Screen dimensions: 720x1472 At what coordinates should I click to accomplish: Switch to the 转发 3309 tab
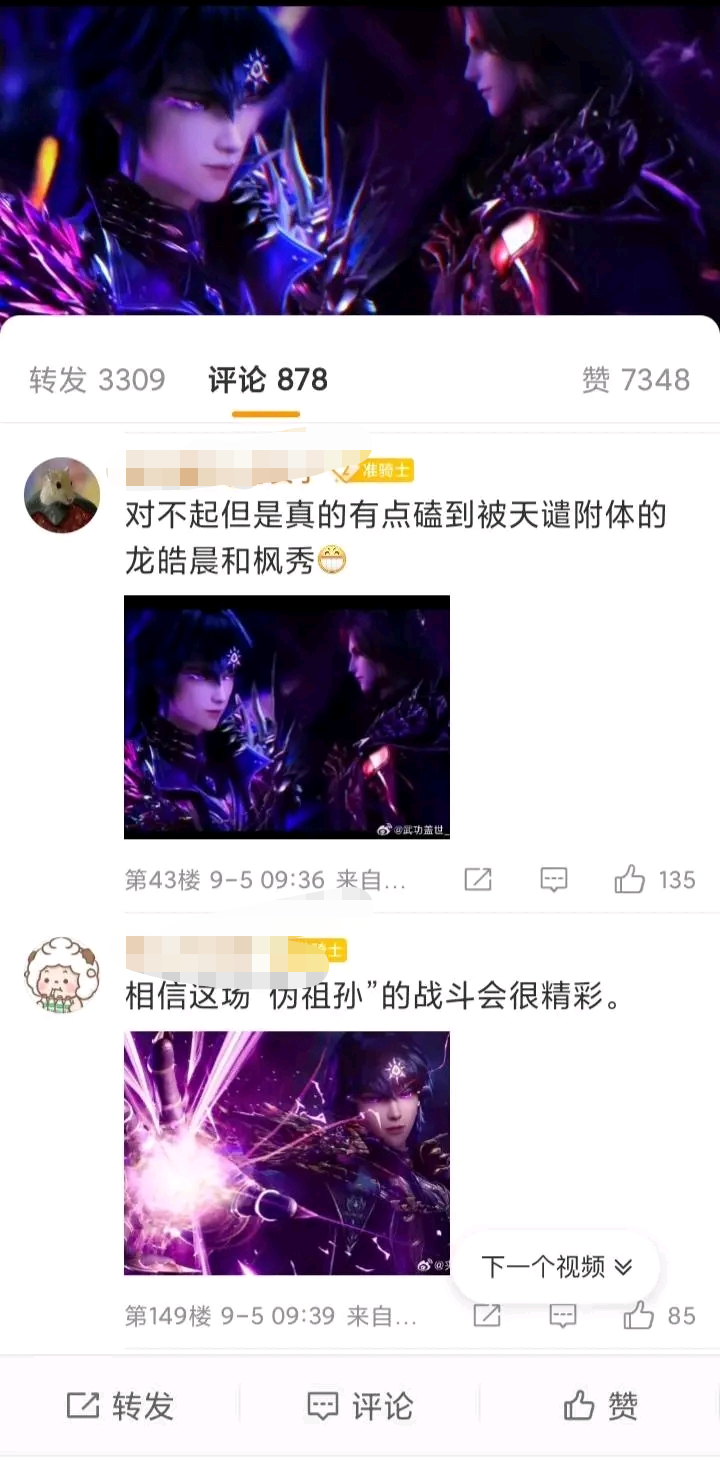(x=97, y=380)
